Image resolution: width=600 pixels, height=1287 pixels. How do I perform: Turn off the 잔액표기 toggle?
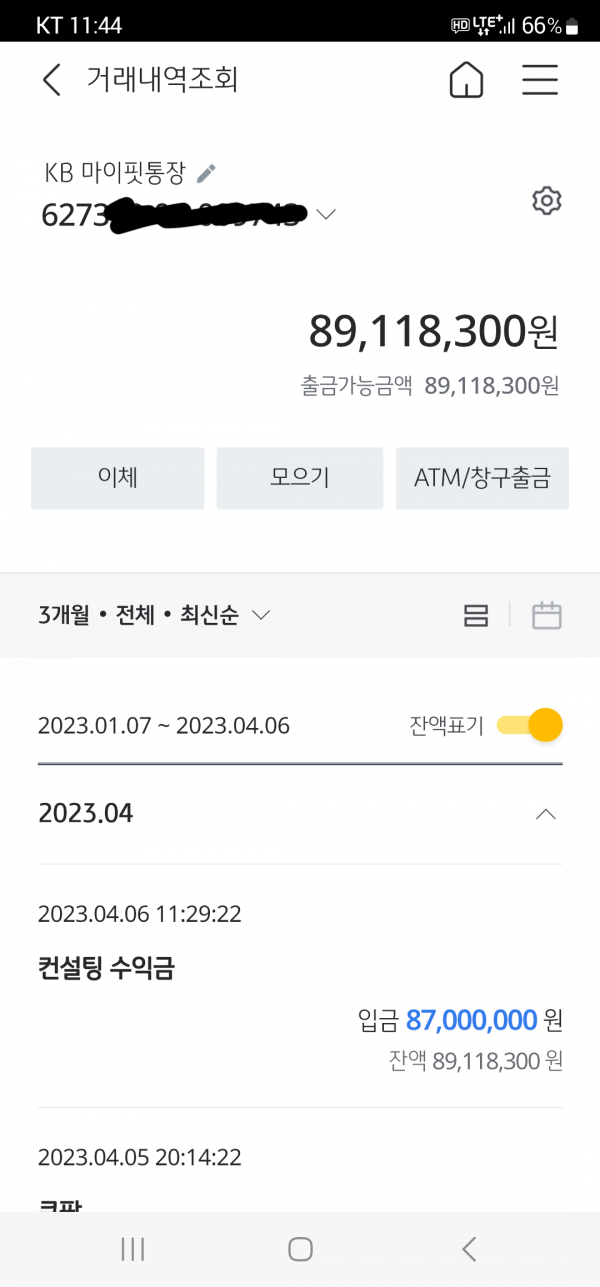tap(530, 725)
